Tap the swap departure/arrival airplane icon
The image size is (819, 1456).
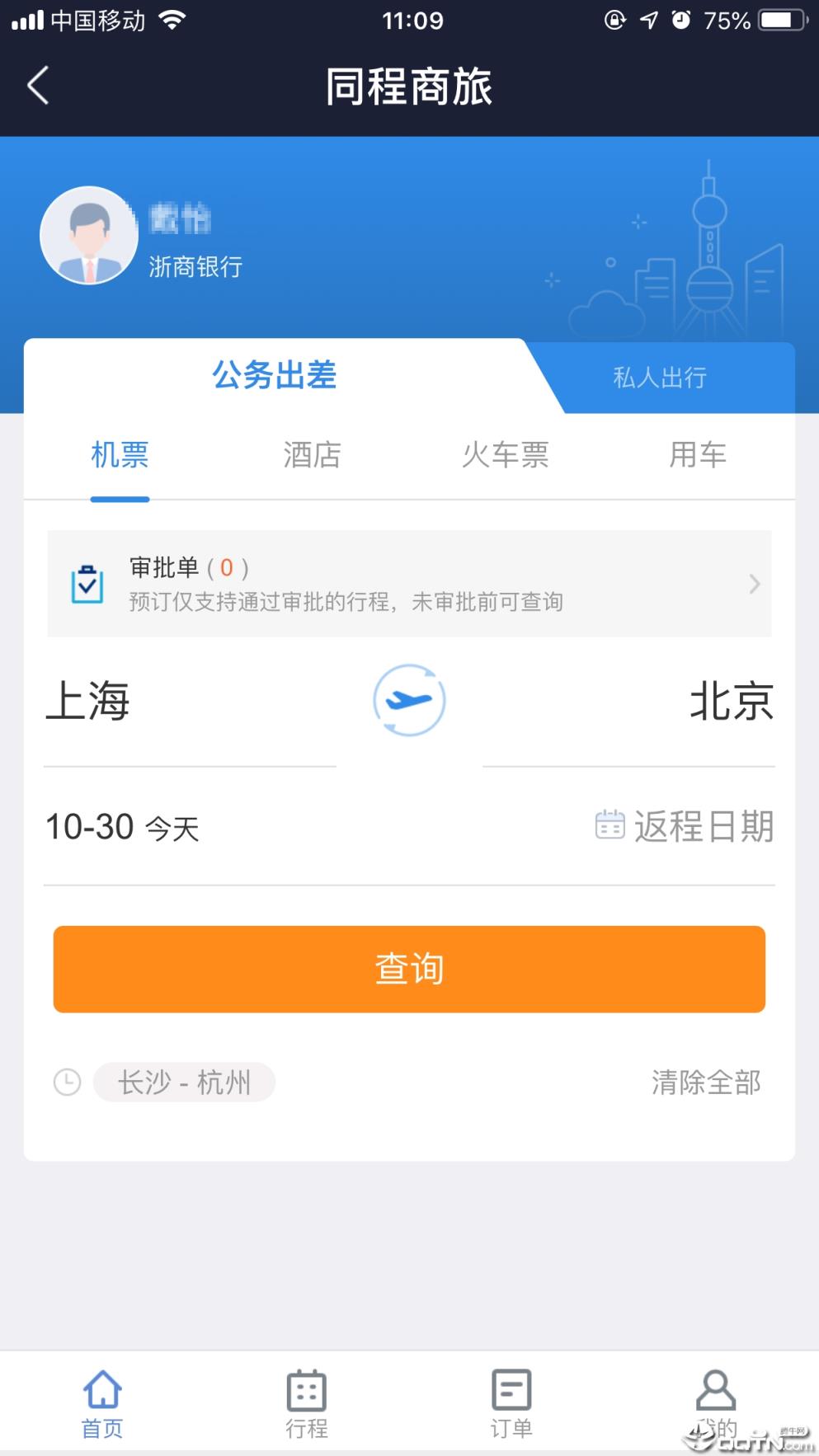tap(409, 700)
